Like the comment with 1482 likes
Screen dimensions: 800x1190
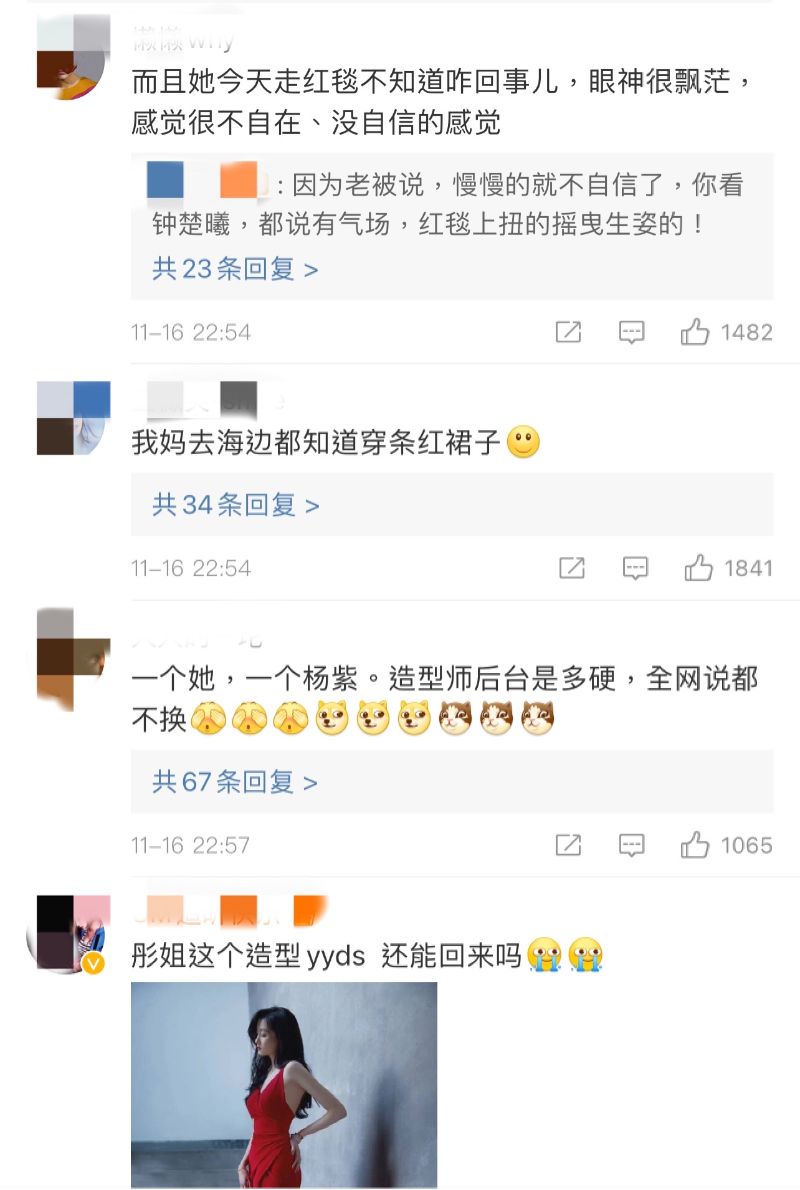pos(695,332)
